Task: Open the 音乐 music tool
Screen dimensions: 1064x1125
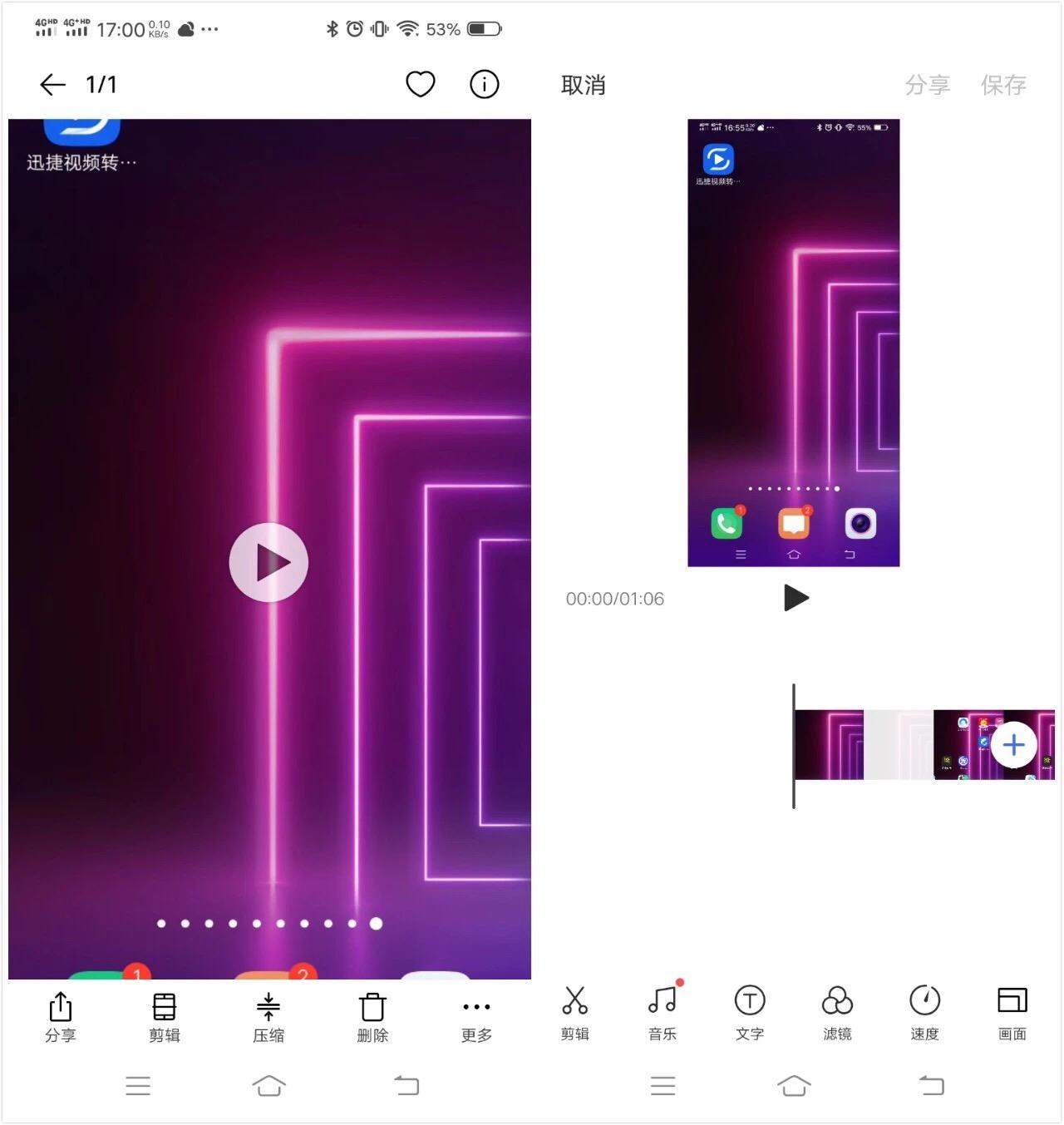Action: 663,1011
